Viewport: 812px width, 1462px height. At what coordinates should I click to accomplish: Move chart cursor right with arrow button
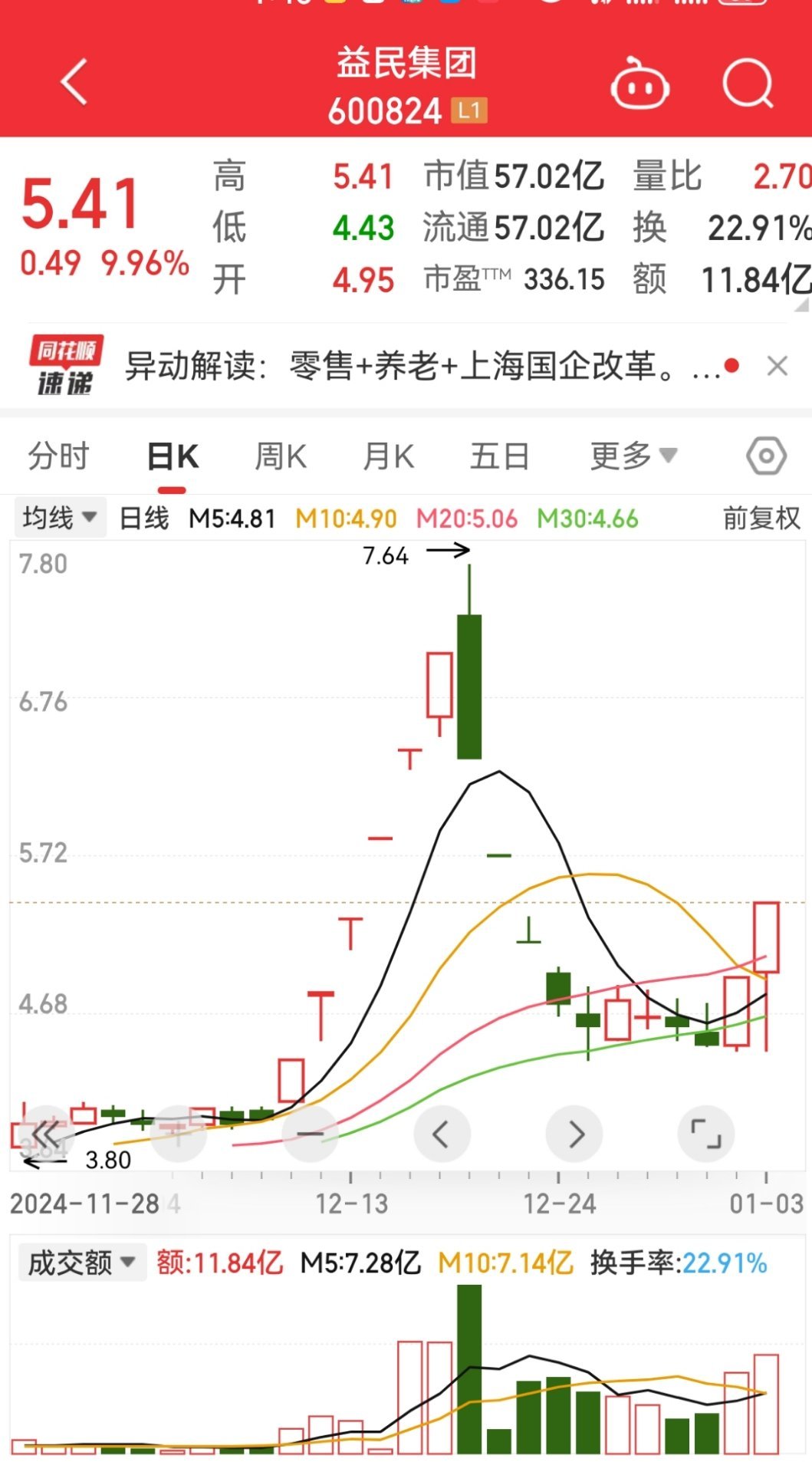[574, 1134]
